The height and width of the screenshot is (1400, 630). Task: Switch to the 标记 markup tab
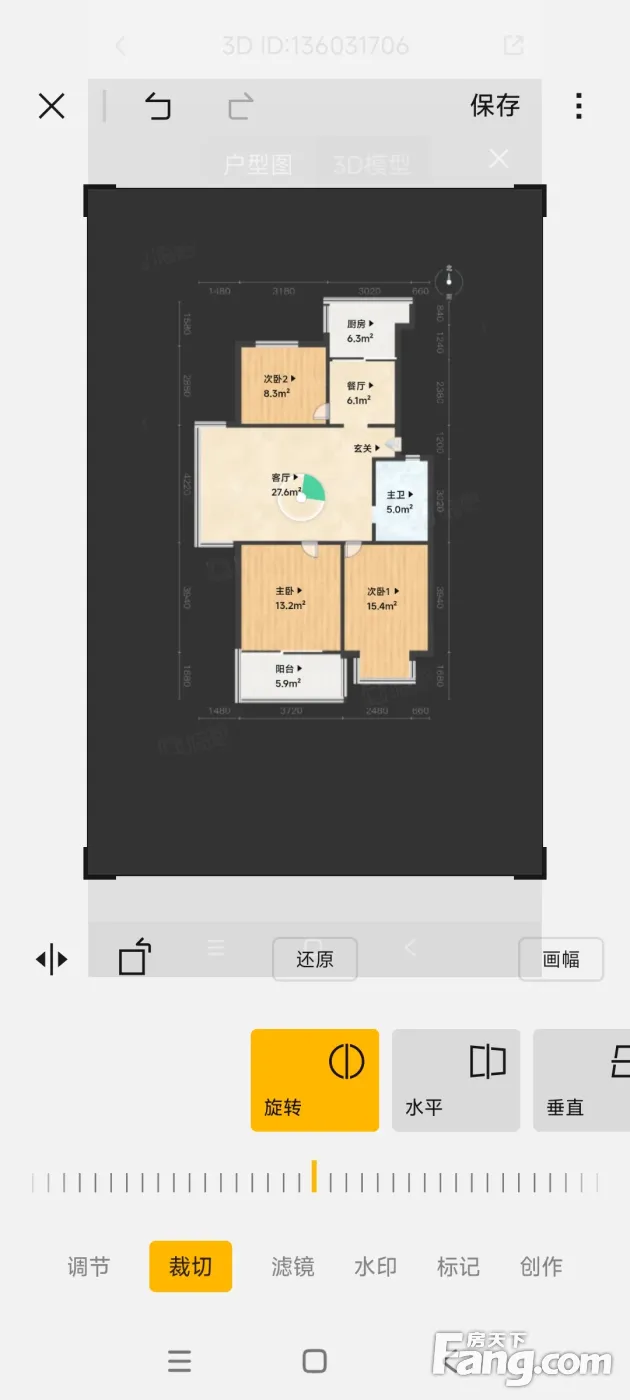[x=458, y=1266]
